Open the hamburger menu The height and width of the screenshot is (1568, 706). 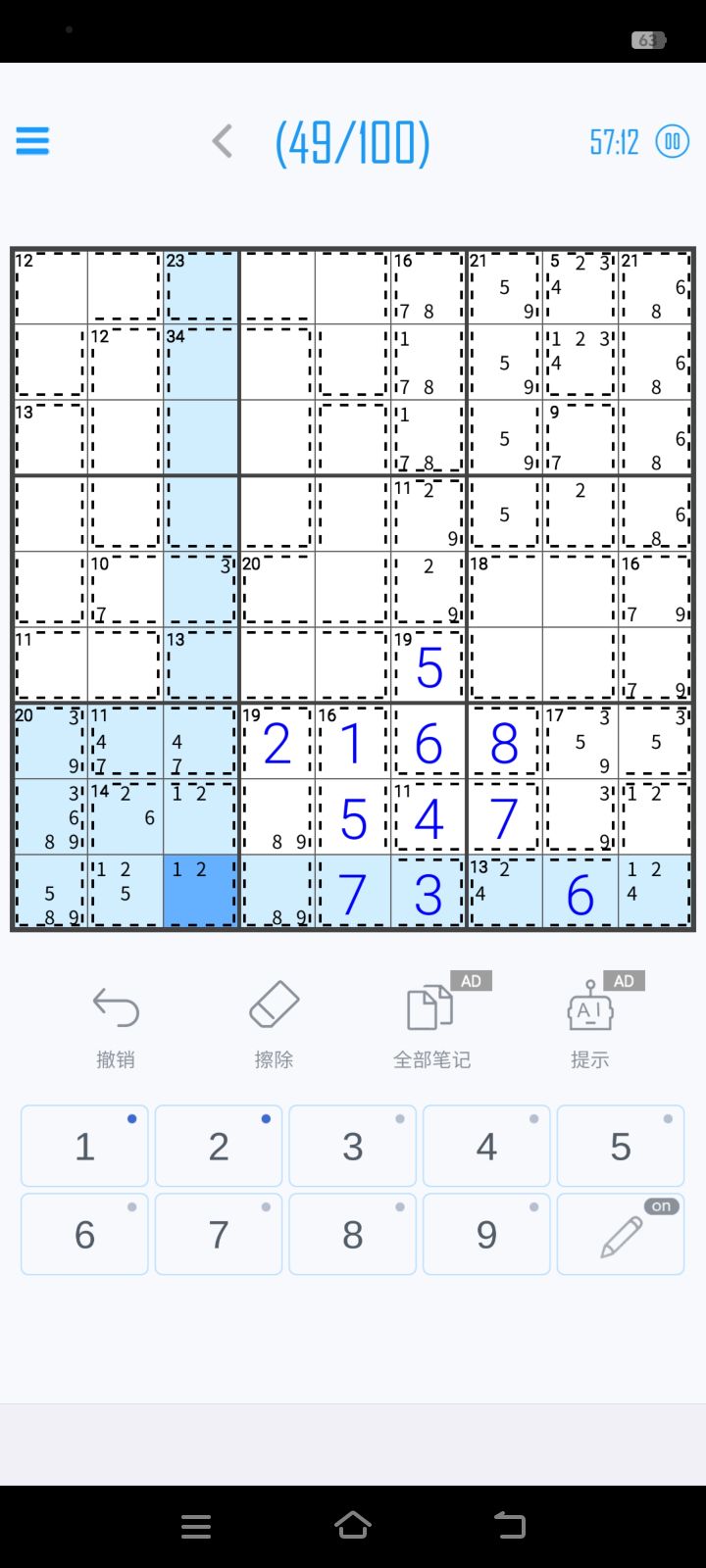tap(32, 141)
